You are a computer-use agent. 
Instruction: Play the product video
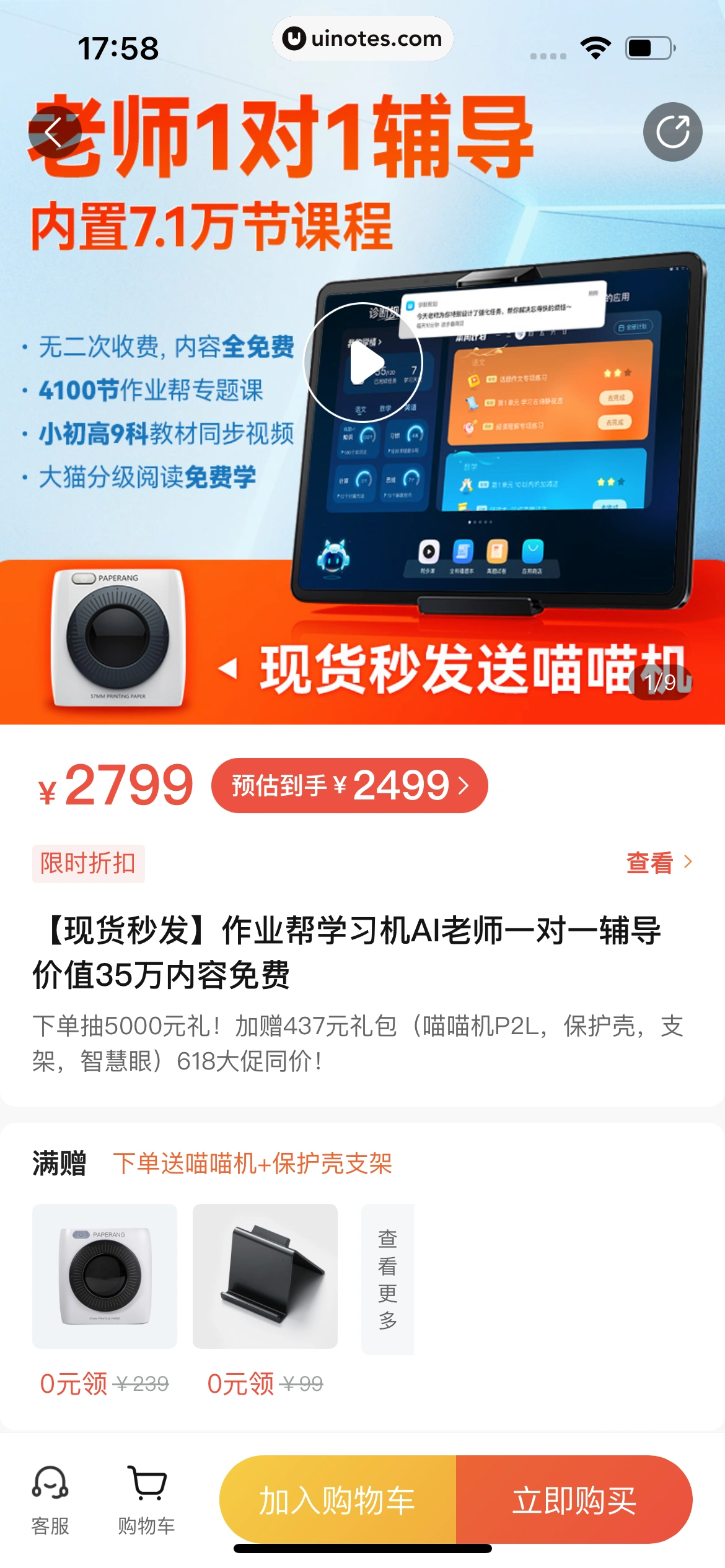click(364, 362)
